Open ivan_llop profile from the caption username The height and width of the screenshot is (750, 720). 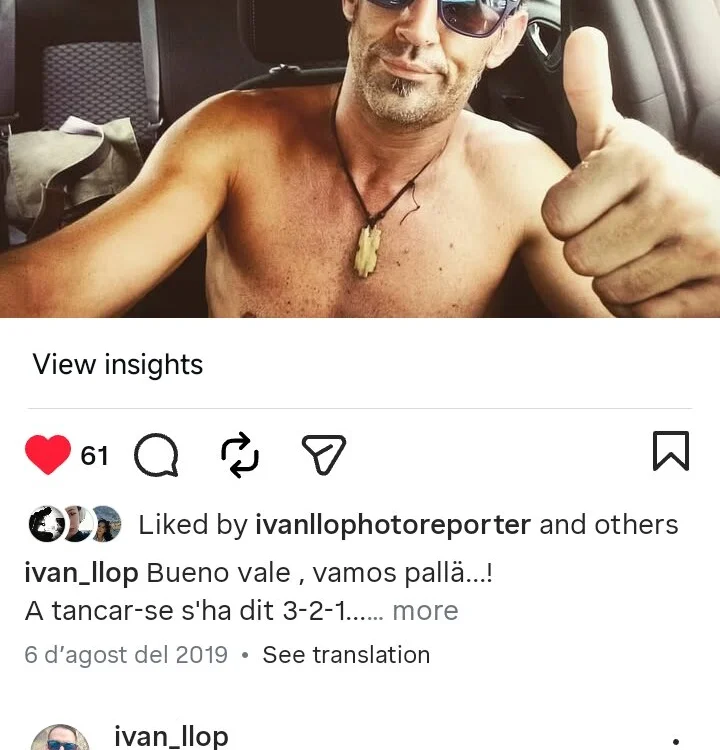[82, 574]
